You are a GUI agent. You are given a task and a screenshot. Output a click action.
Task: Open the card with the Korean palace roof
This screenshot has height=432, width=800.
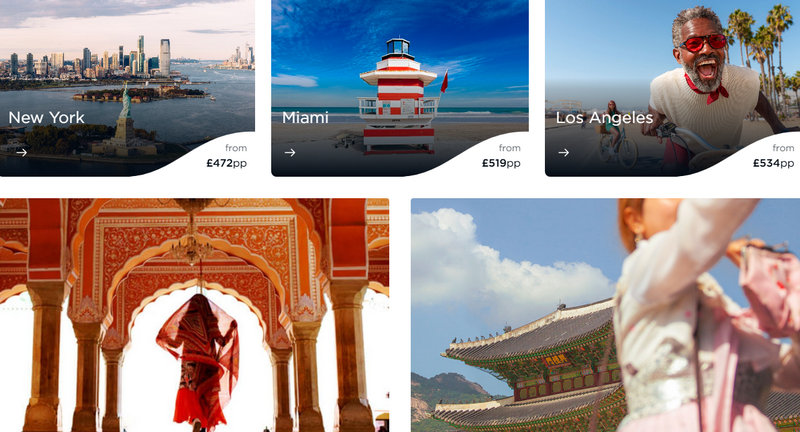pos(605,315)
